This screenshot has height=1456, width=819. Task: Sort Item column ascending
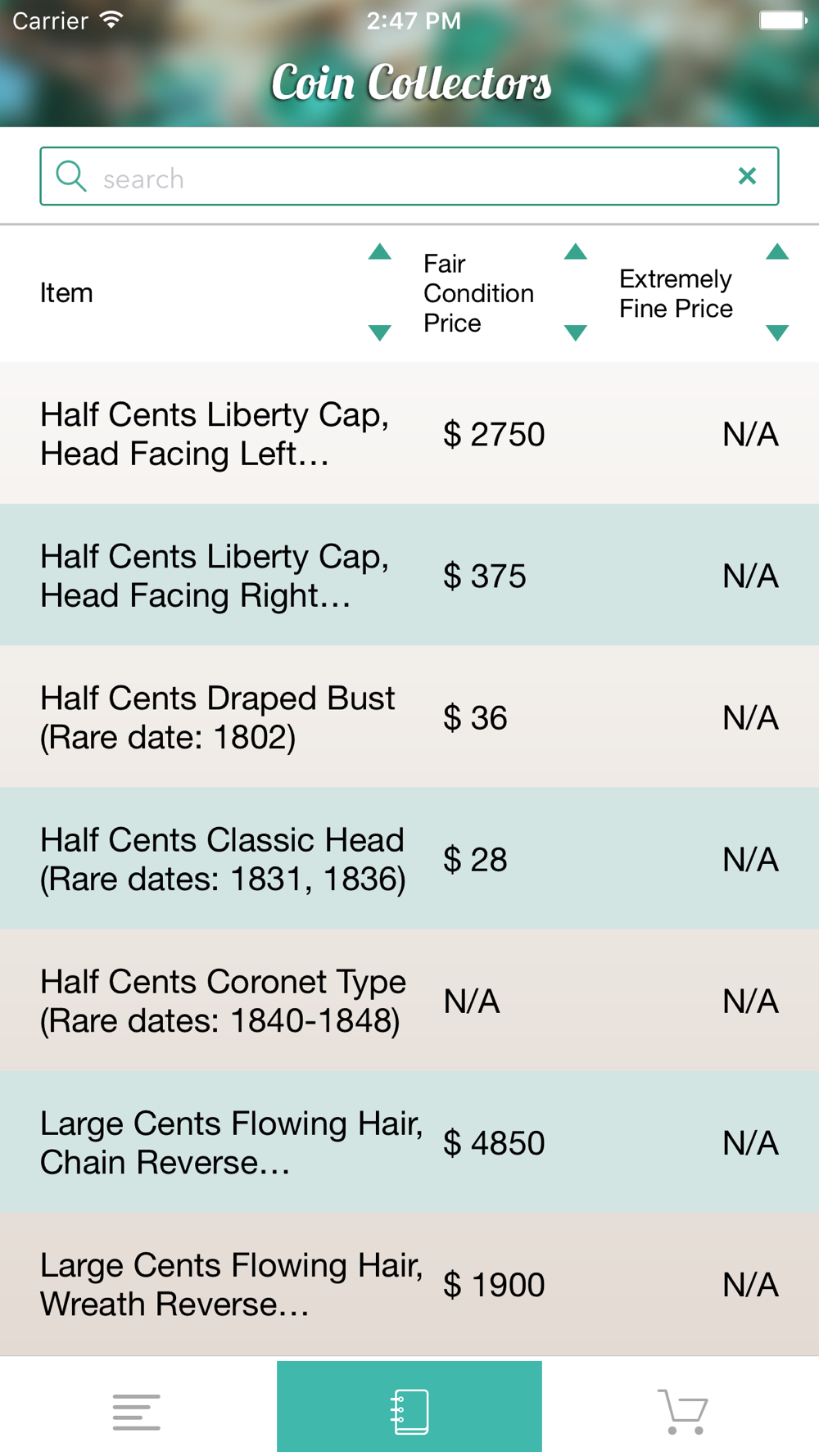point(379,251)
